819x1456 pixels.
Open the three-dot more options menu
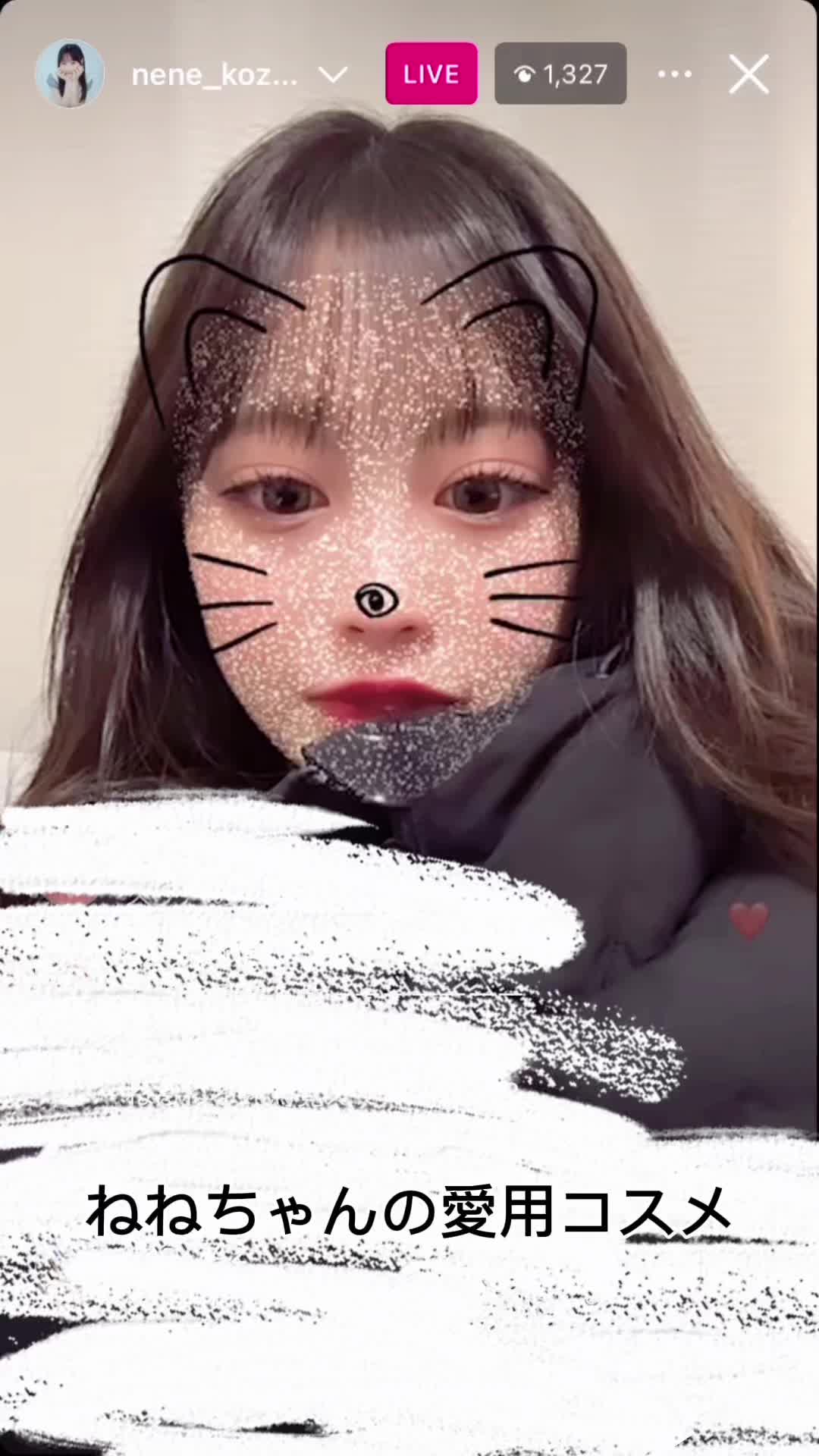tap(674, 74)
